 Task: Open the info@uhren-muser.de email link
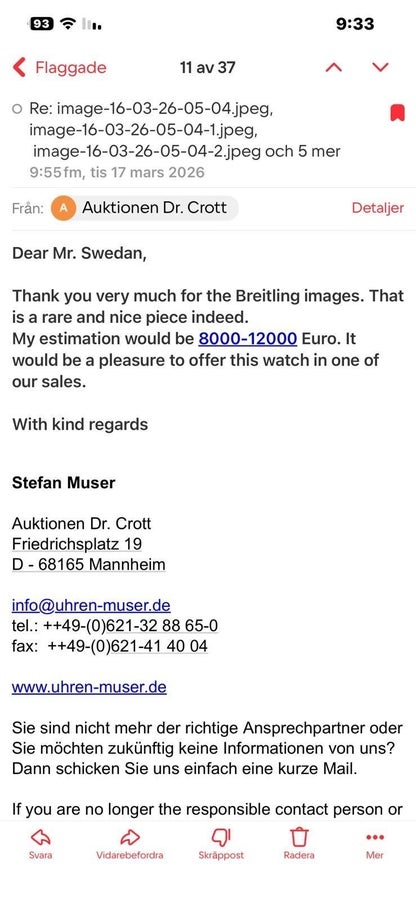click(x=91, y=606)
